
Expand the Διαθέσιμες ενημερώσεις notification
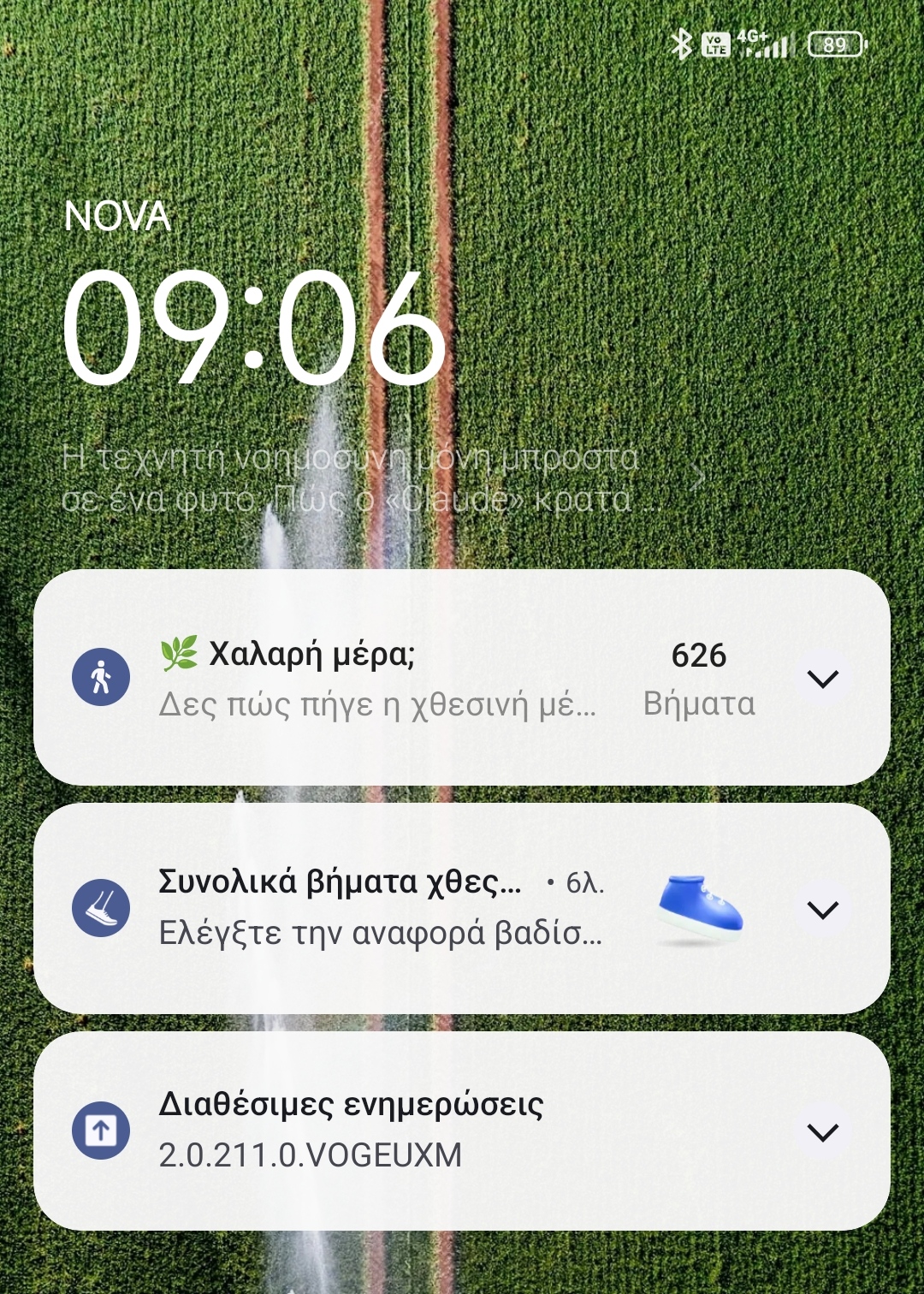coord(822,1131)
